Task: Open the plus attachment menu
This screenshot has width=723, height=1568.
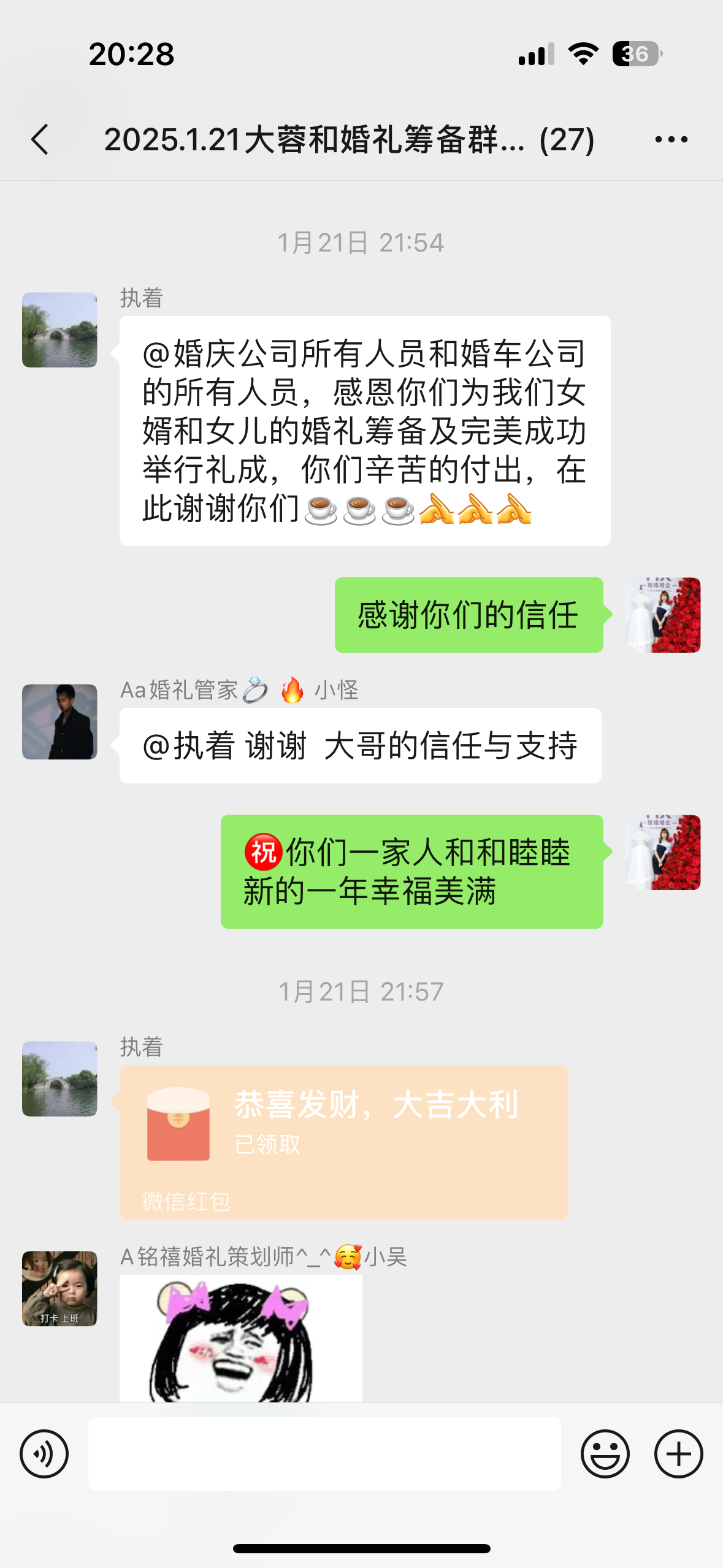Action: coord(678,1453)
